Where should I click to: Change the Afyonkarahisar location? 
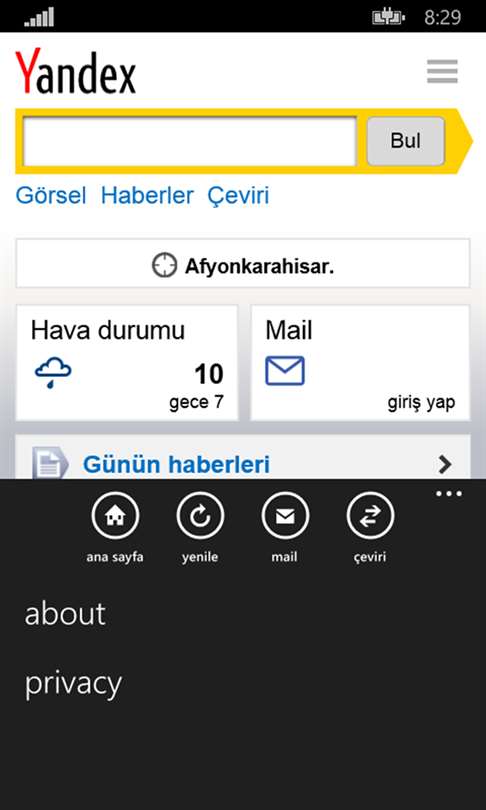point(243,263)
